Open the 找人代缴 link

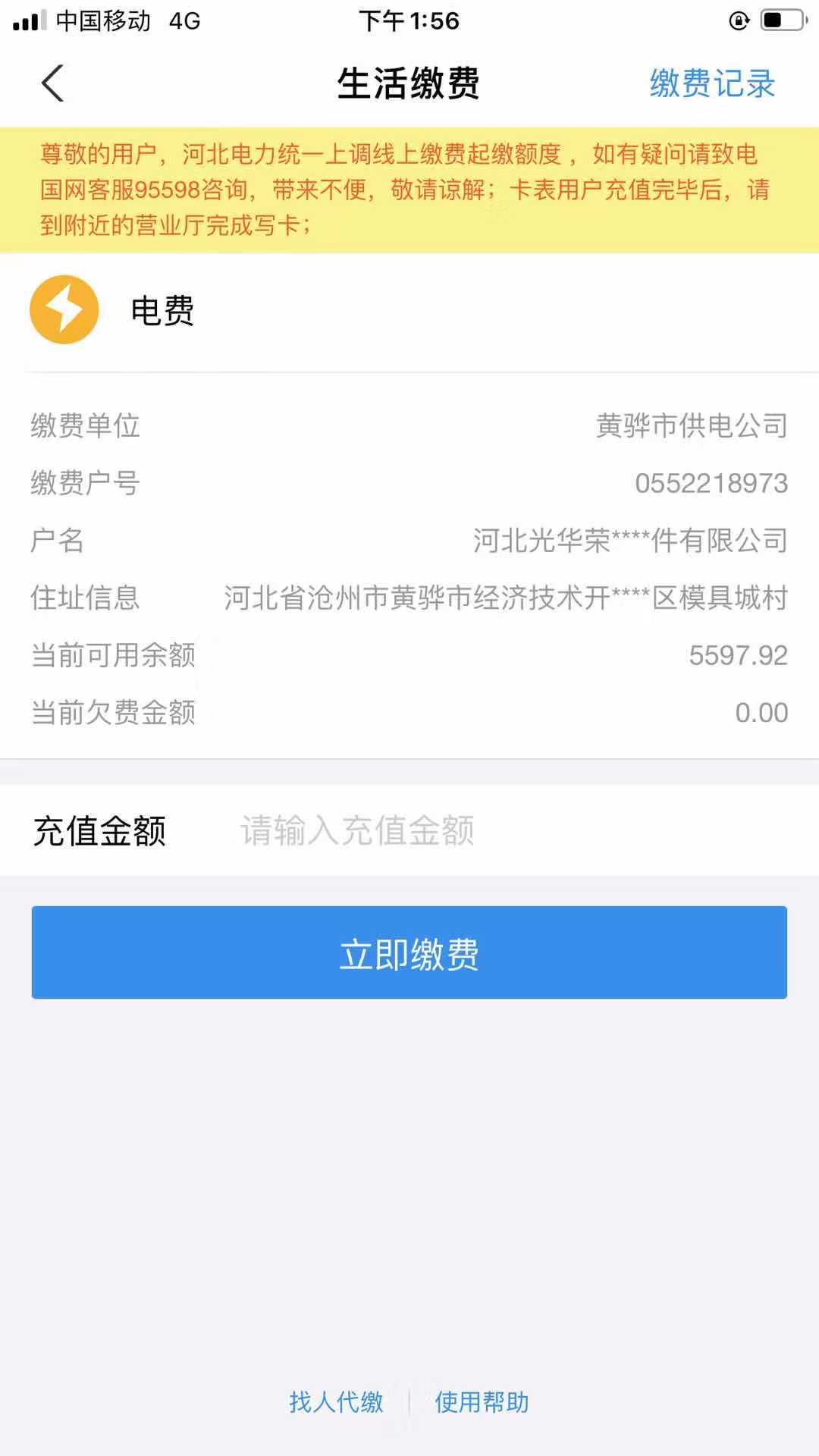pos(336,1402)
